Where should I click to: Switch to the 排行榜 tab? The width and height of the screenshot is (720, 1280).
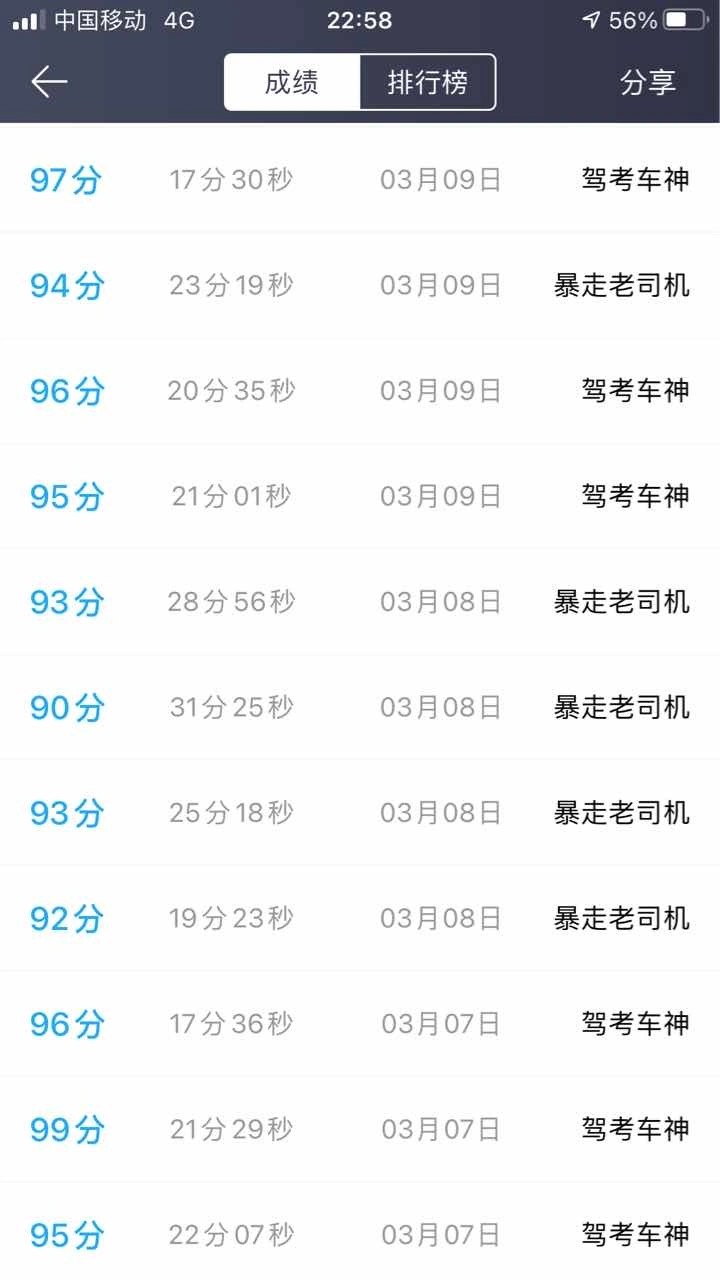click(428, 82)
